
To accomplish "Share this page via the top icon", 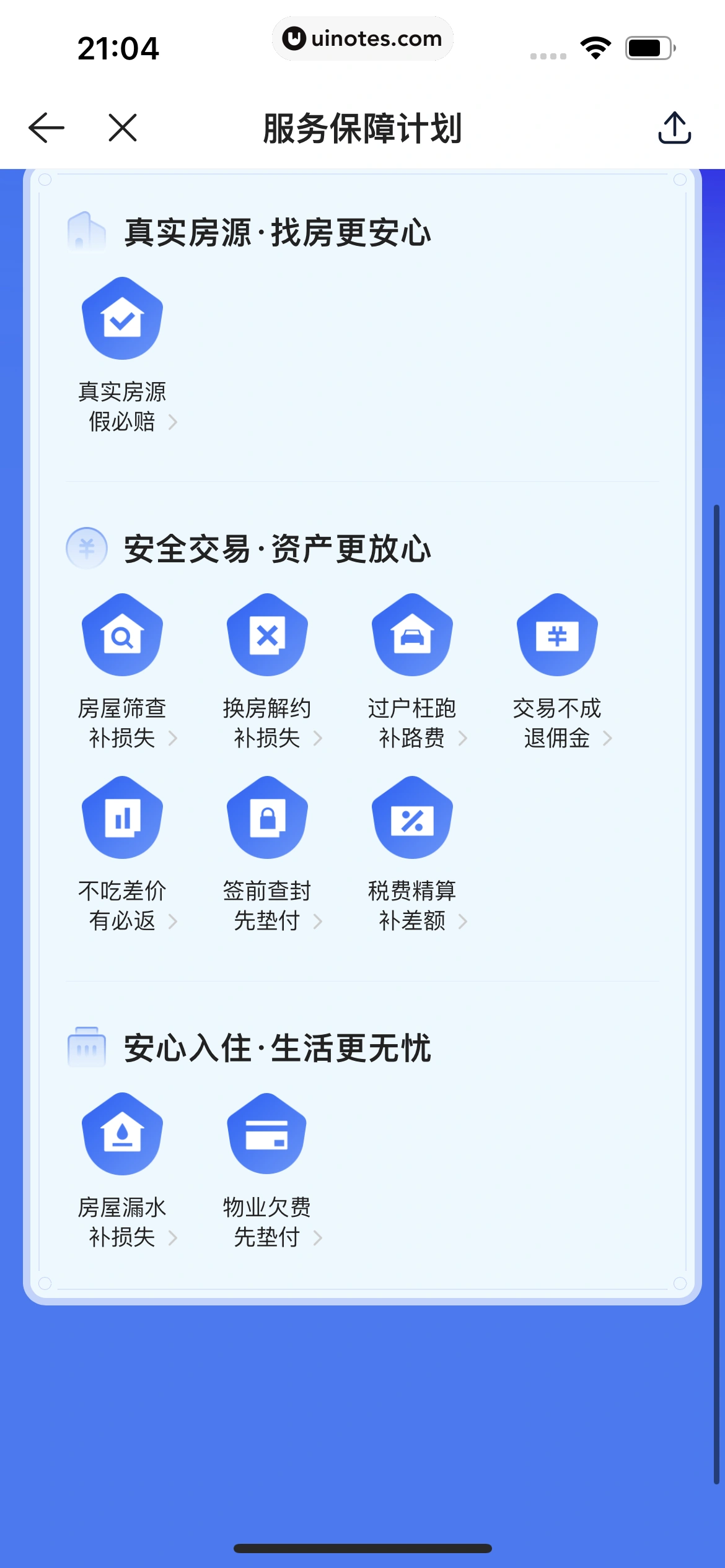I will coord(674,128).
